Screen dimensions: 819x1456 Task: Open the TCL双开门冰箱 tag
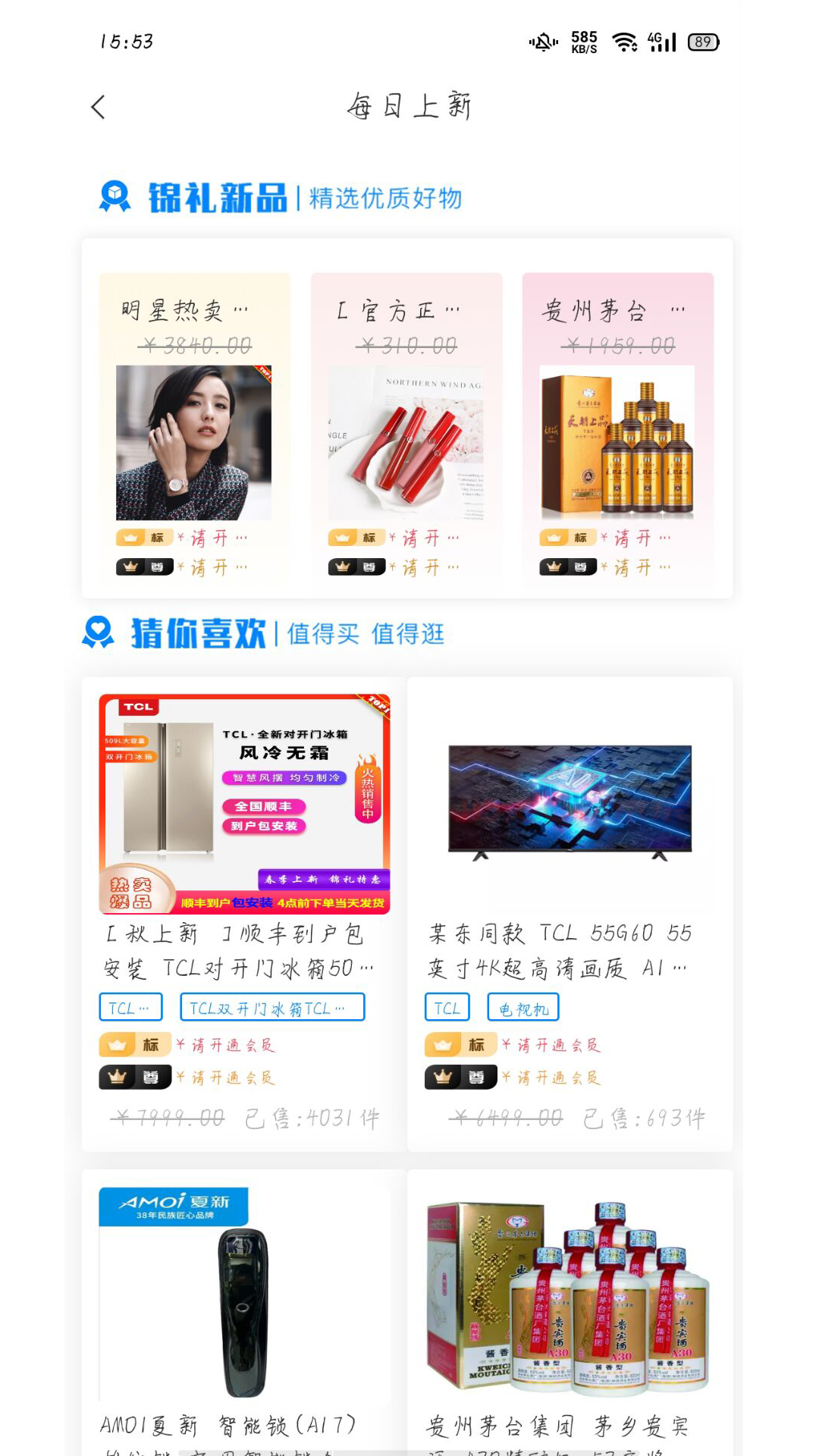(x=271, y=1007)
